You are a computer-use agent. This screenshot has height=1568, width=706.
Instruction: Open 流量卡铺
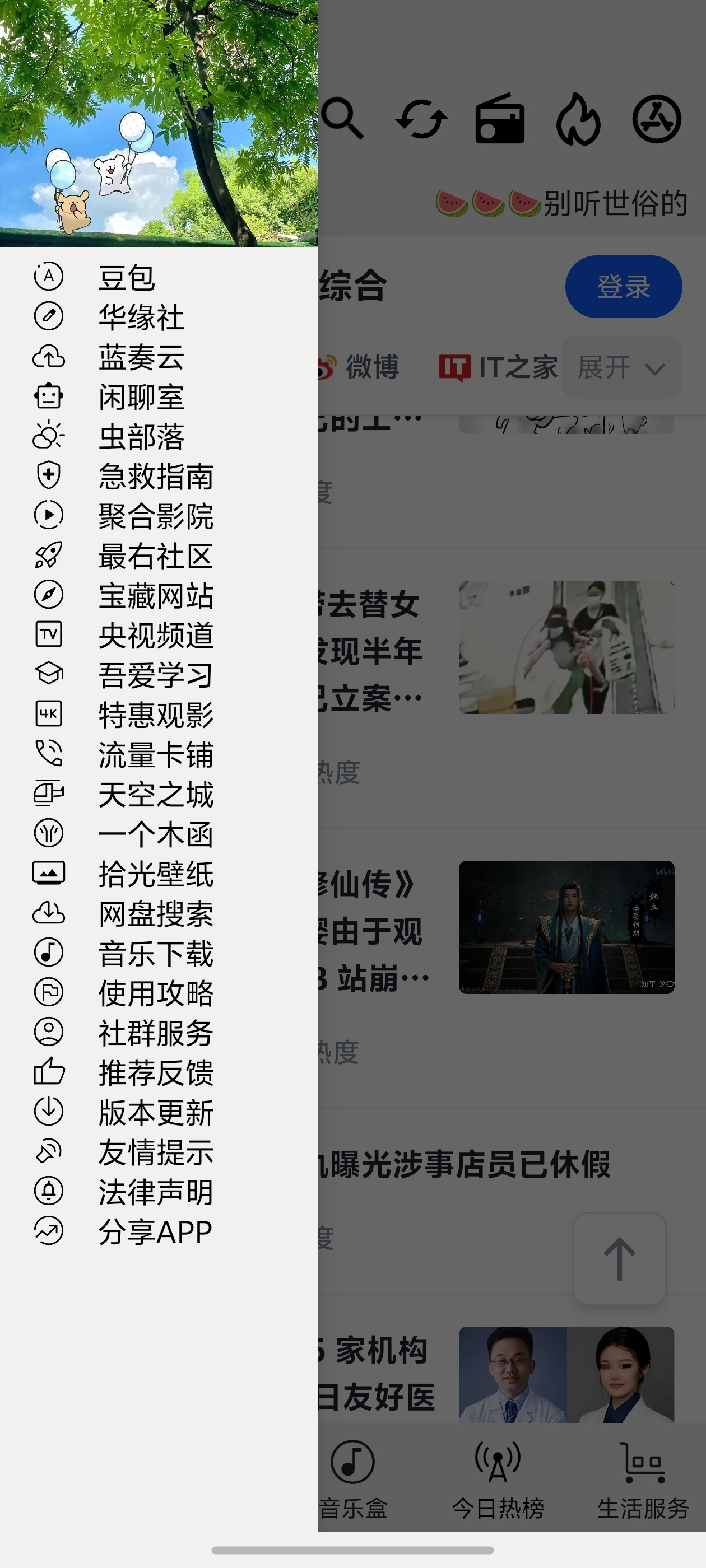coord(155,754)
